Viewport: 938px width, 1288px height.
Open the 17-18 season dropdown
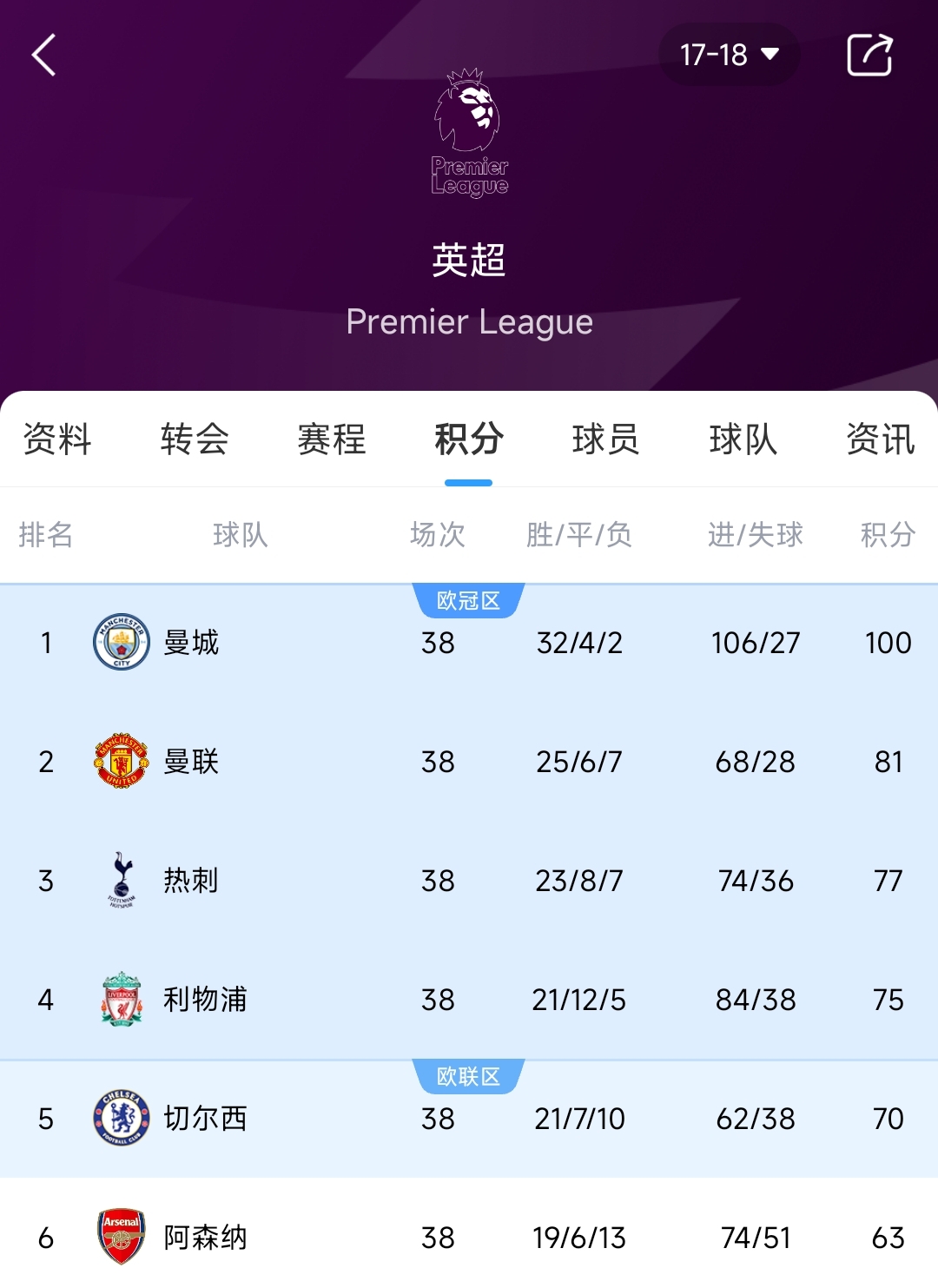(729, 55)
